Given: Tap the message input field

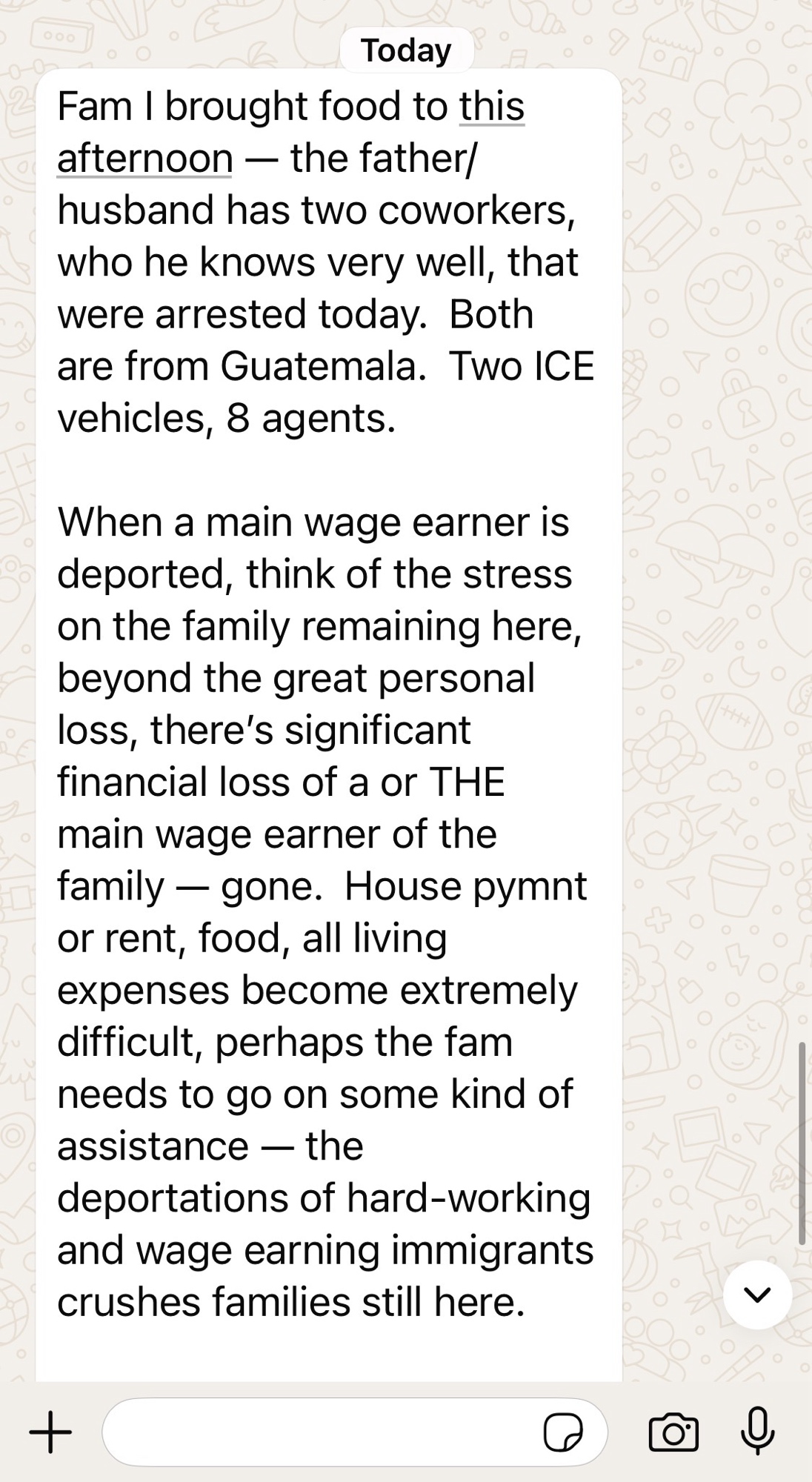Looking at the screenshot, I should 319,1431.
